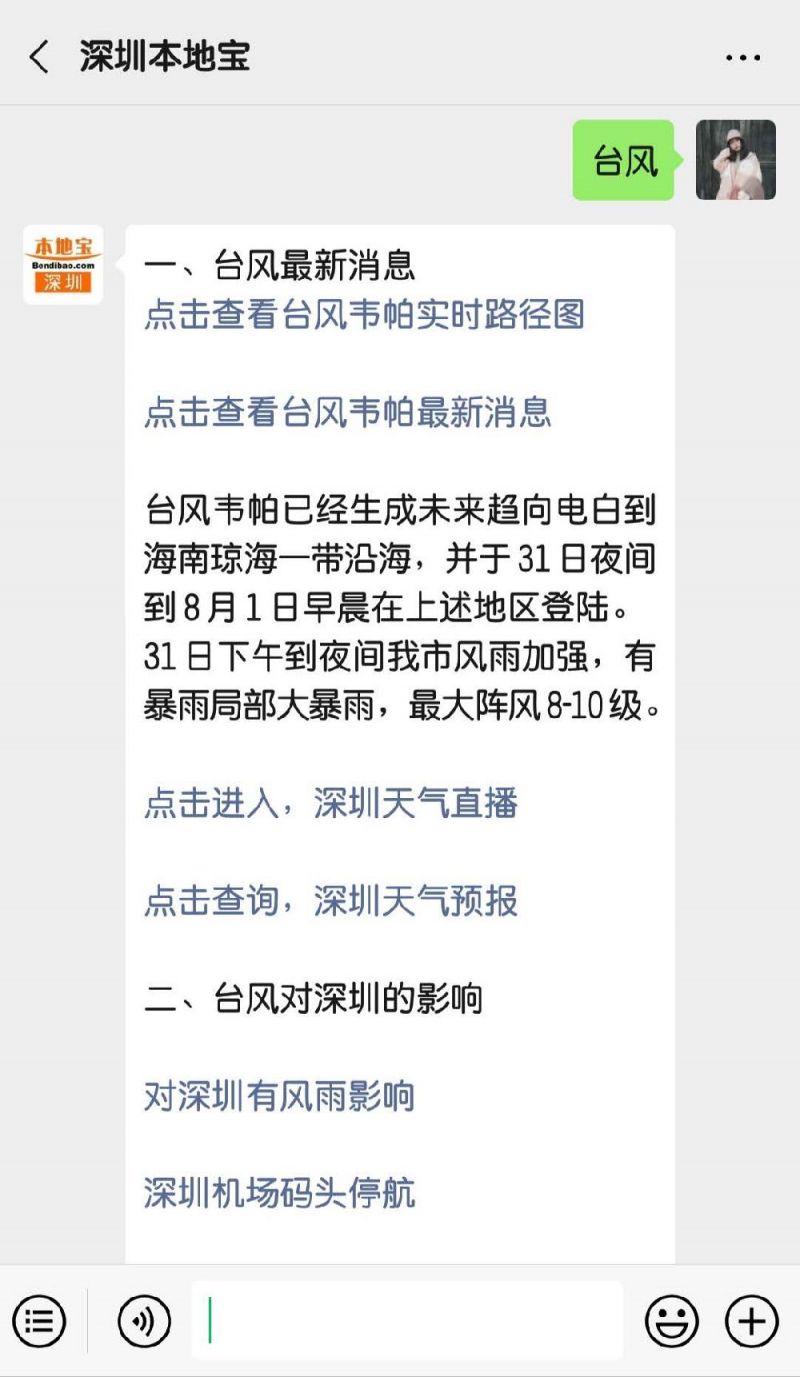Focus the message text field
This screenshot has height=1377, width=800.
410,1321
